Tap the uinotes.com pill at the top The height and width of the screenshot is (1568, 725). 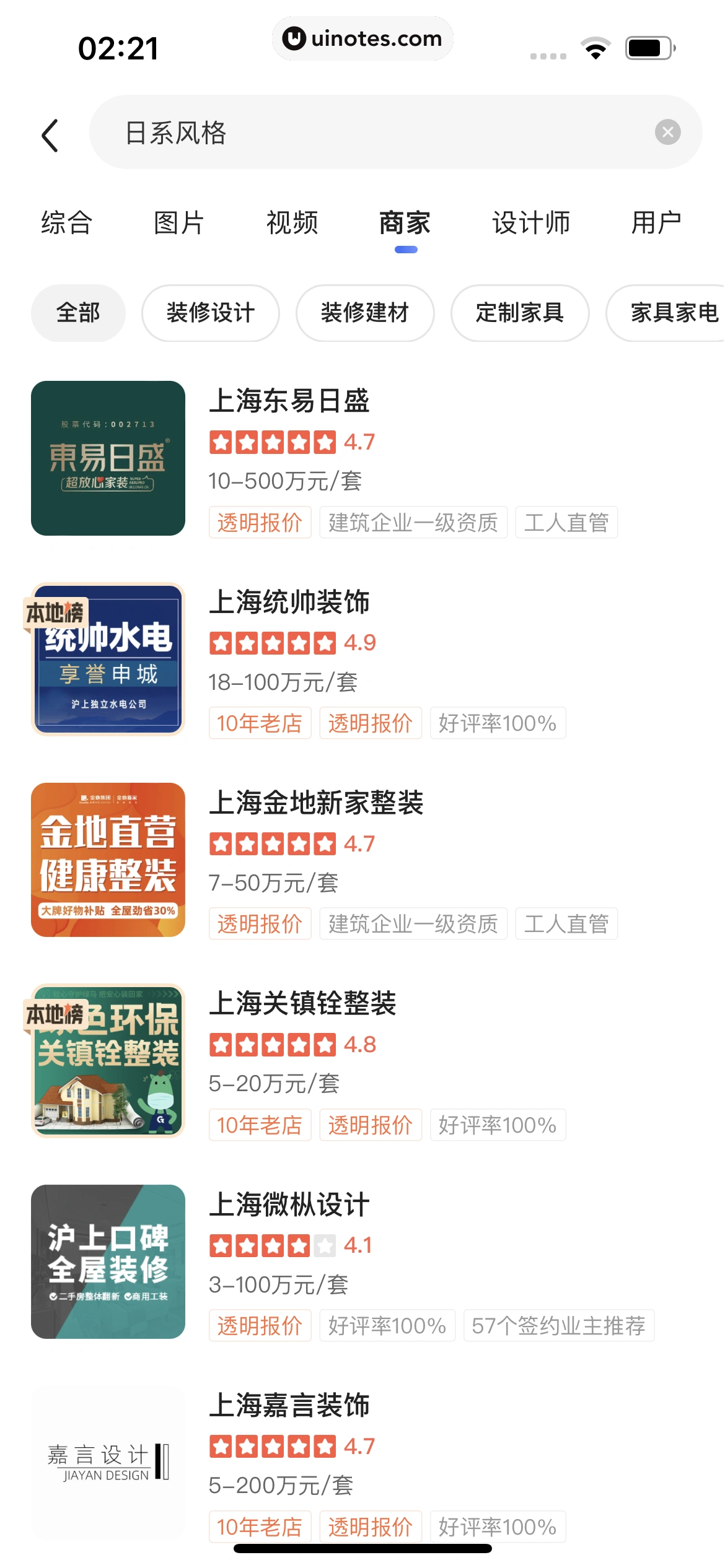(362, 38)
